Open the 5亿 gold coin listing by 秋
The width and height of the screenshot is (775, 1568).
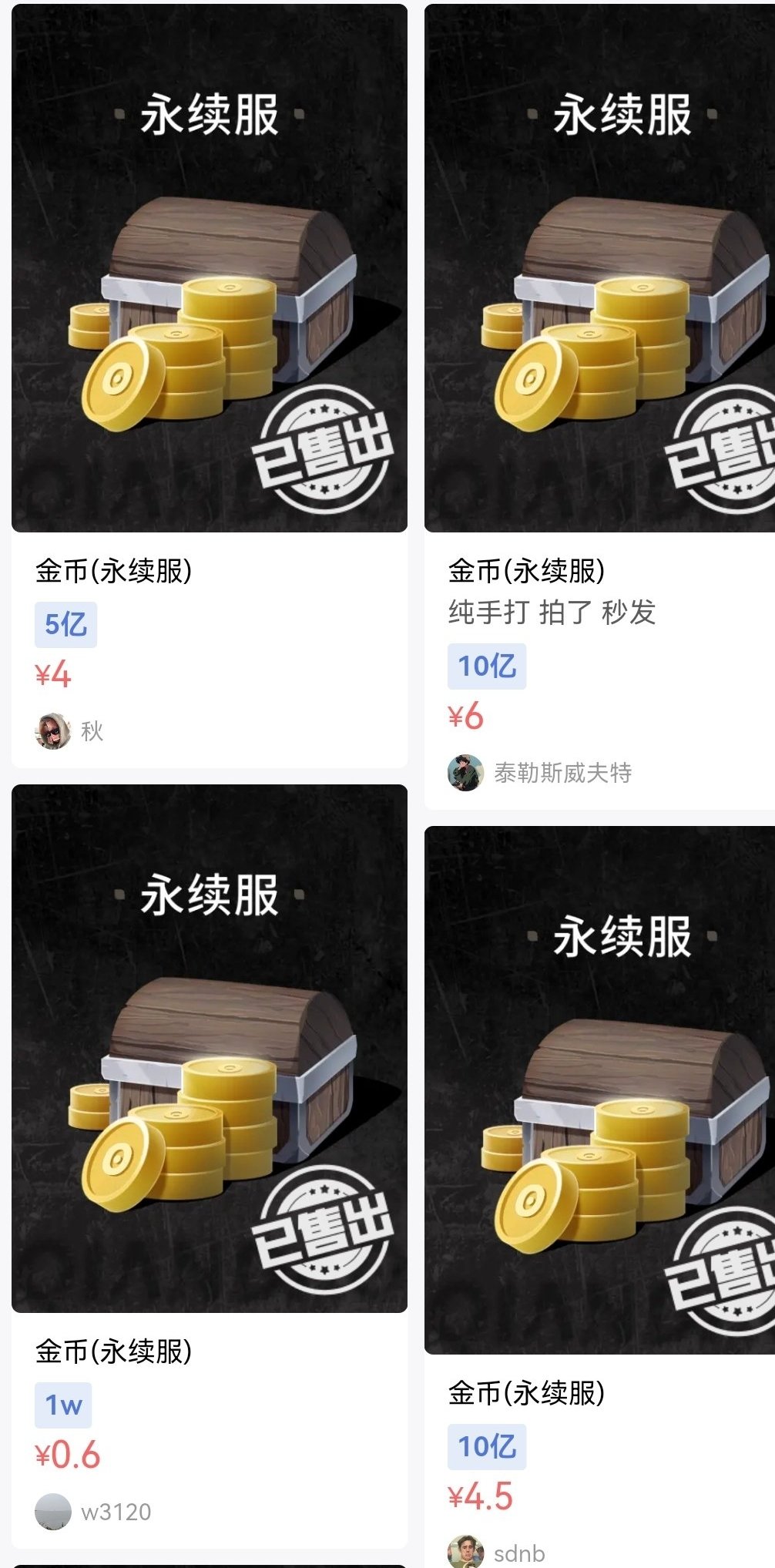[209, 268]
